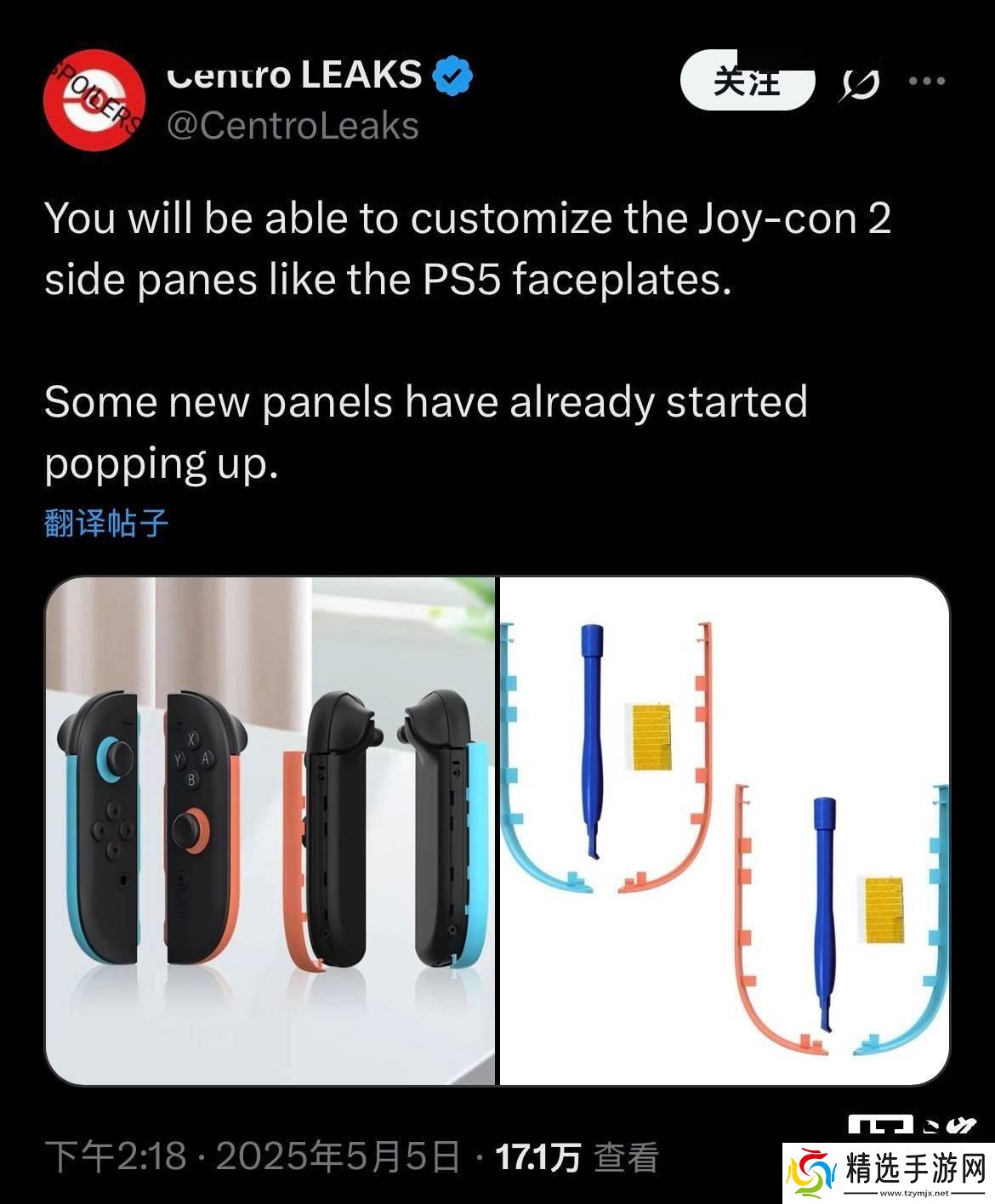Screen dimensions: 995x1204
Task: Open the three-dot overflow menu
Action: [x=926, y=82]
